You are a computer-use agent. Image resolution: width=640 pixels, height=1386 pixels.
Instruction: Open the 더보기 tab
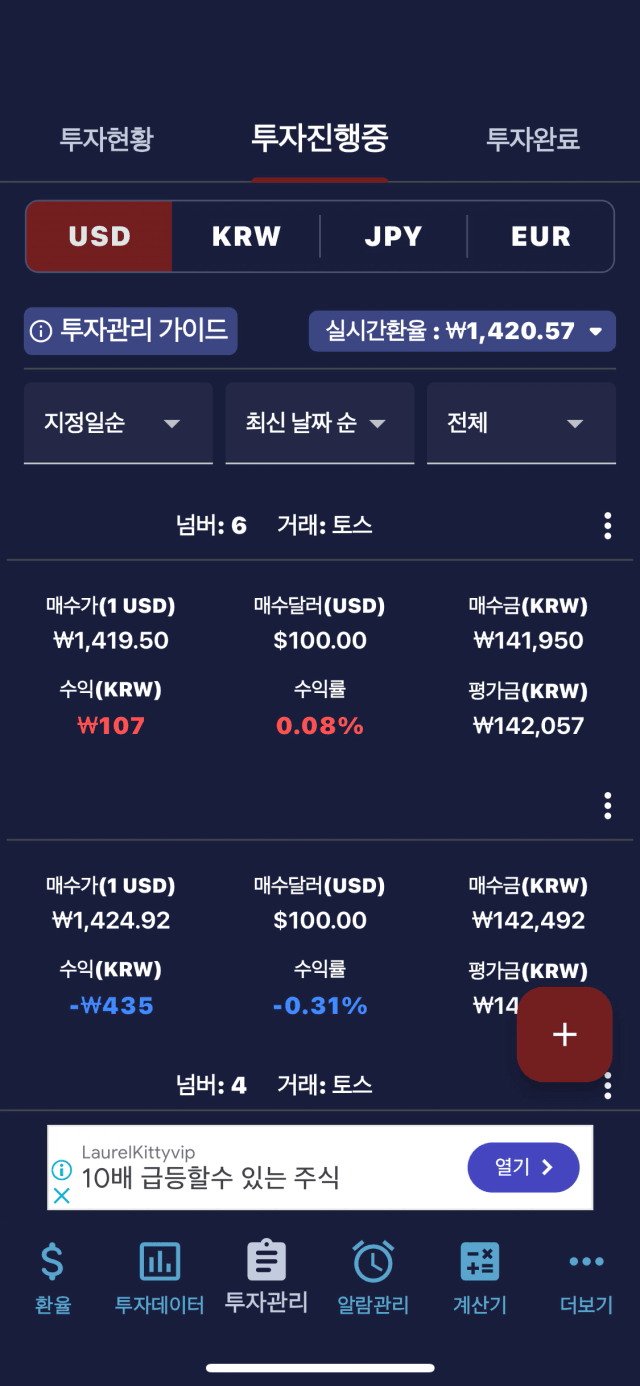coord(586,1277)
